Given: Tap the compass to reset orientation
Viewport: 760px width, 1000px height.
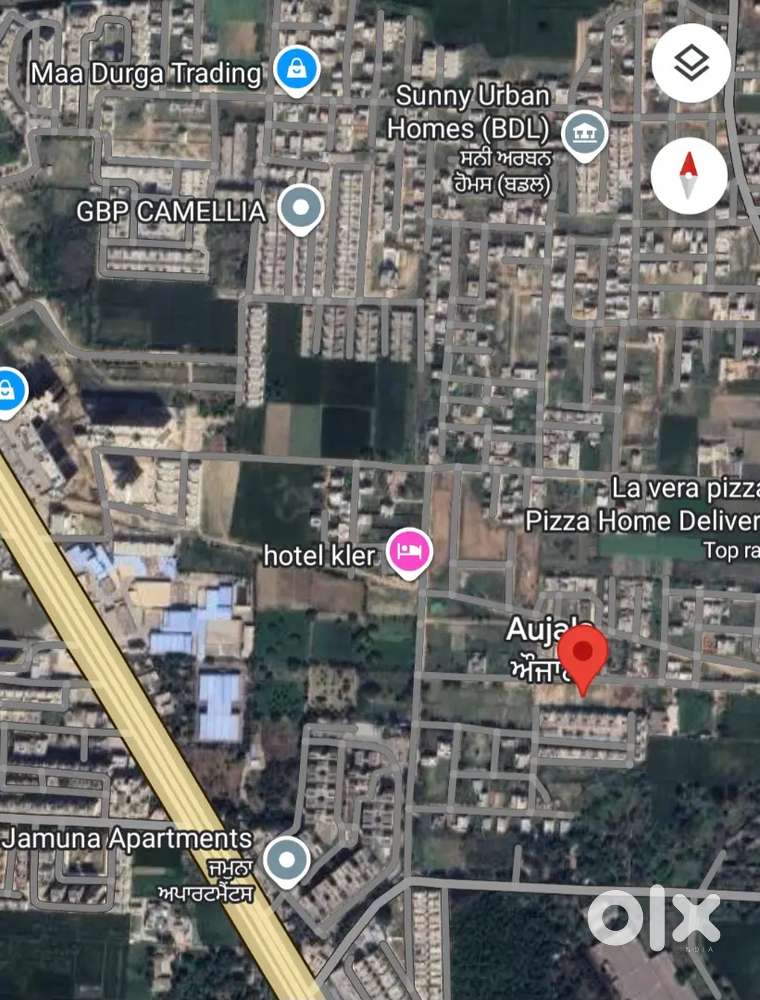Looking at the screenshot, I should [x=688, y=176].
